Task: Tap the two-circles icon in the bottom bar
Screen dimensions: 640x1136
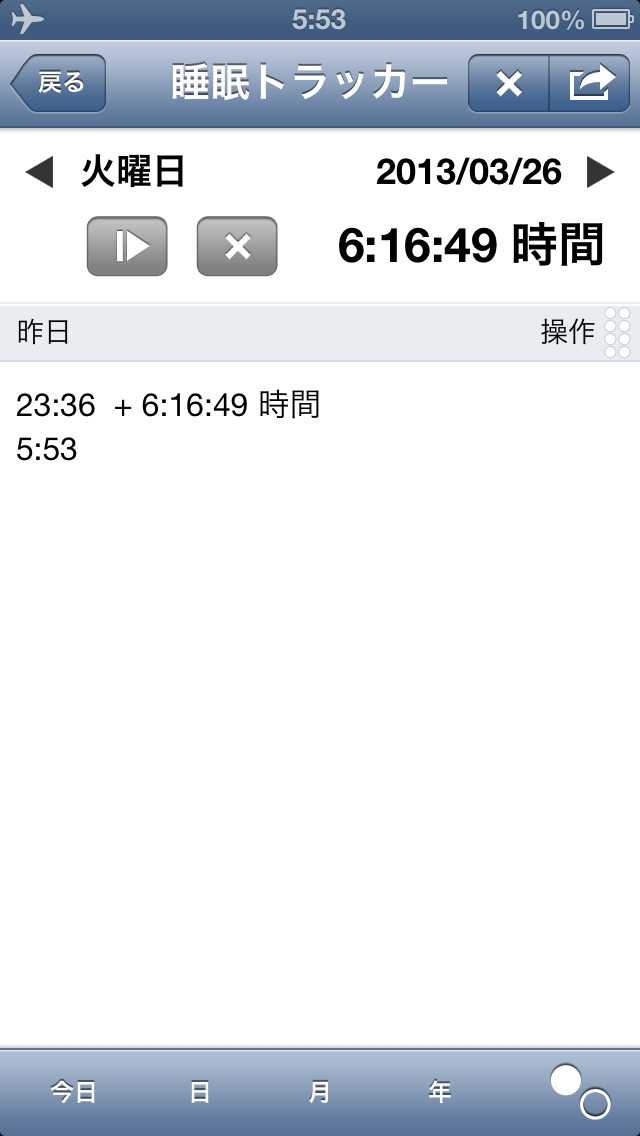Action: click(x=580, y=1092)
